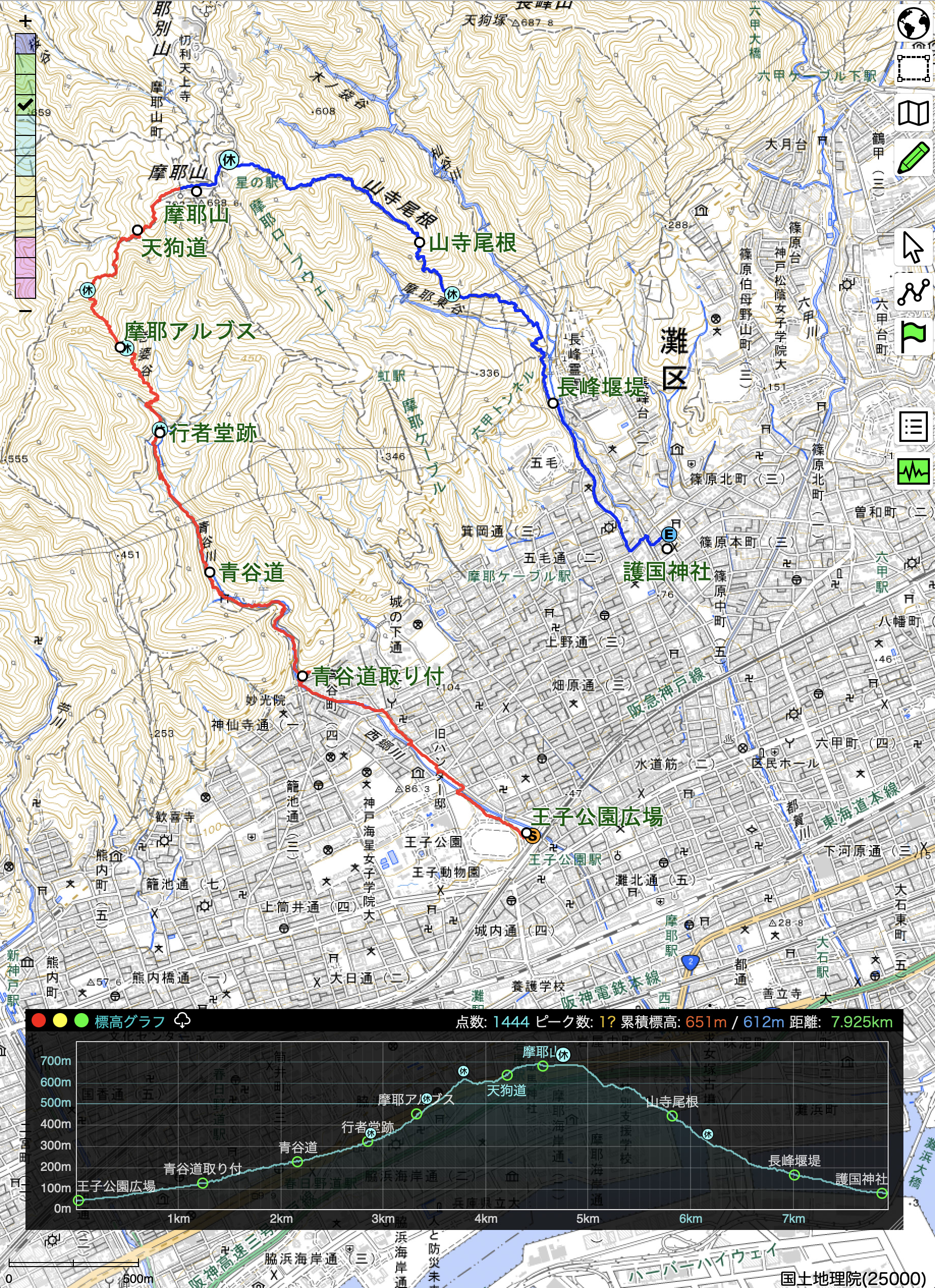The image size is (935, 1288).
Task: Open the globe map source icon
Action: pyautogui.click(x=913, y=23)
